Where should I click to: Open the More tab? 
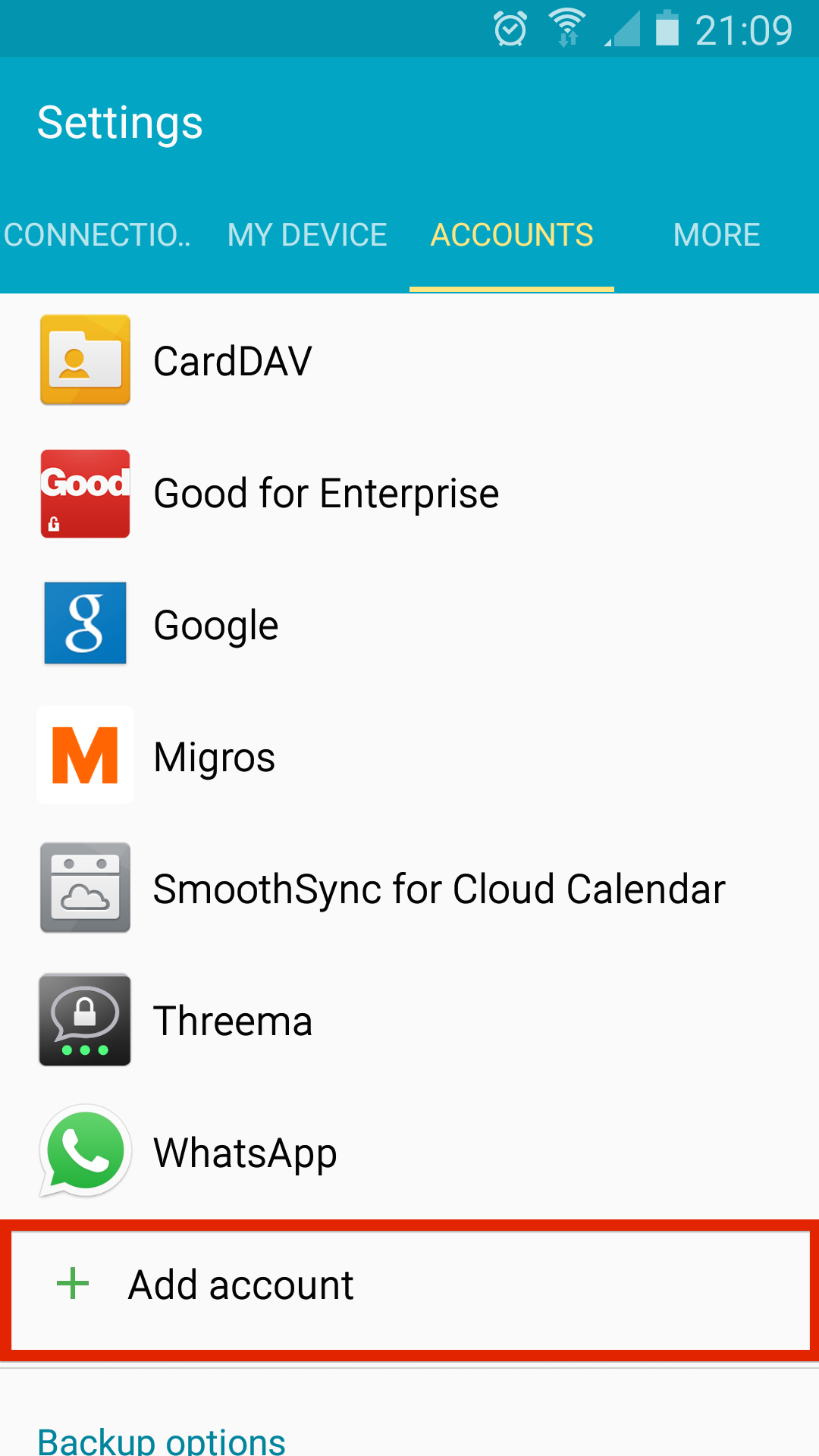click(717, 235)
